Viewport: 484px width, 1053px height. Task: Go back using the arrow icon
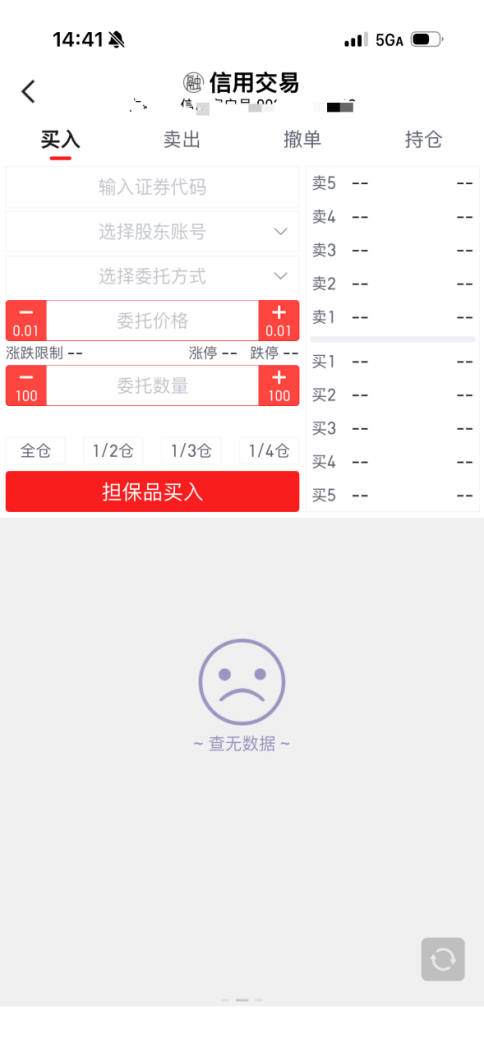click(x=28, y=91)
